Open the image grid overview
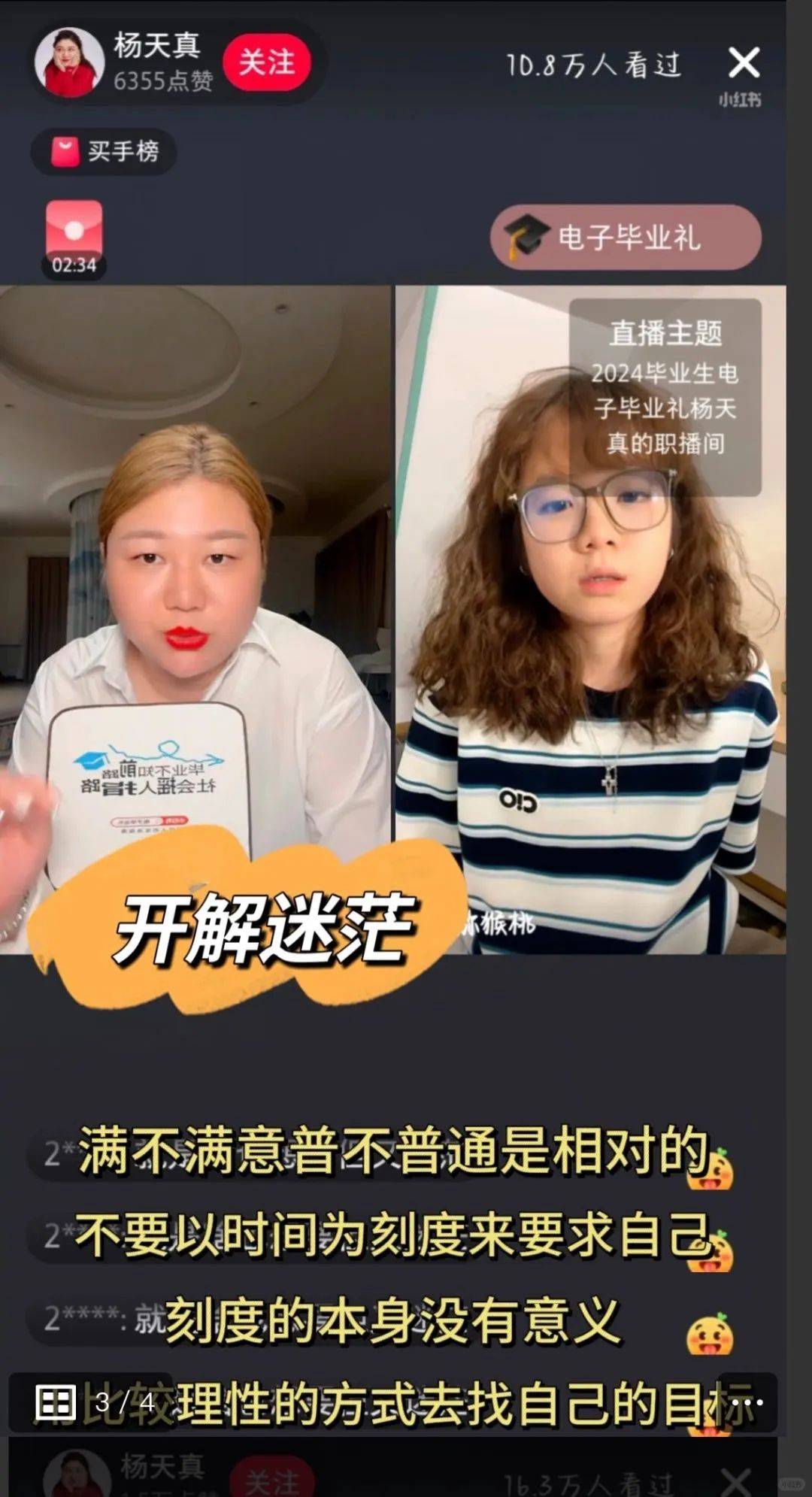Image resolution: width=812 pixels, height=1497 pixels. click(x=56, y=1403)
